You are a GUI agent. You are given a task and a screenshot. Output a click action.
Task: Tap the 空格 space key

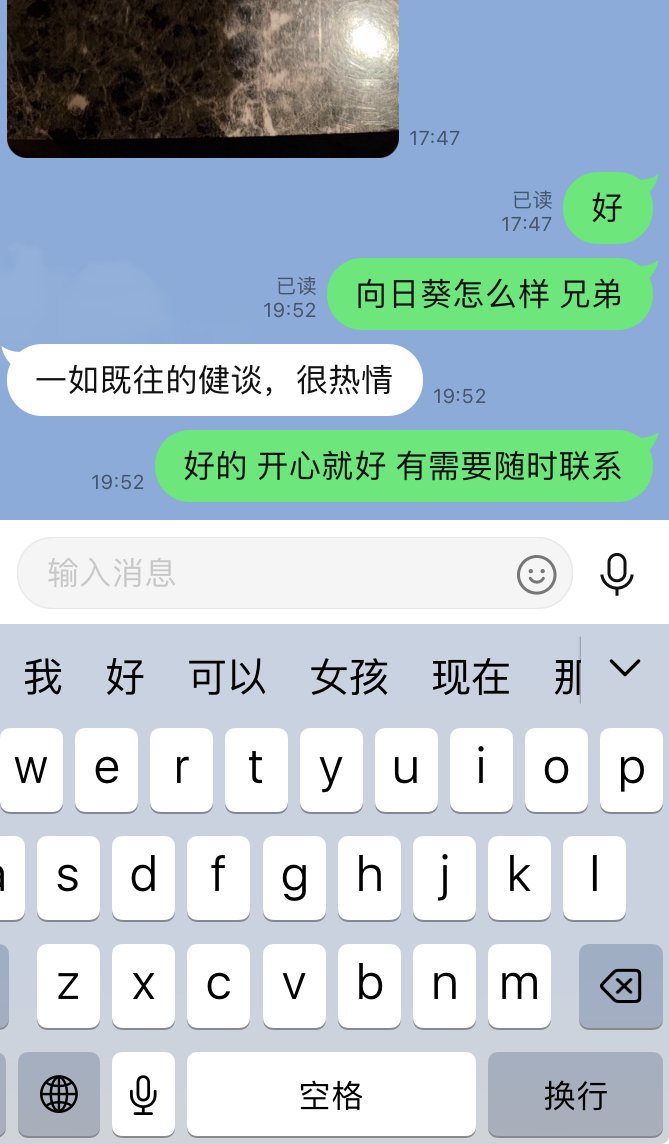point(331,1095)
